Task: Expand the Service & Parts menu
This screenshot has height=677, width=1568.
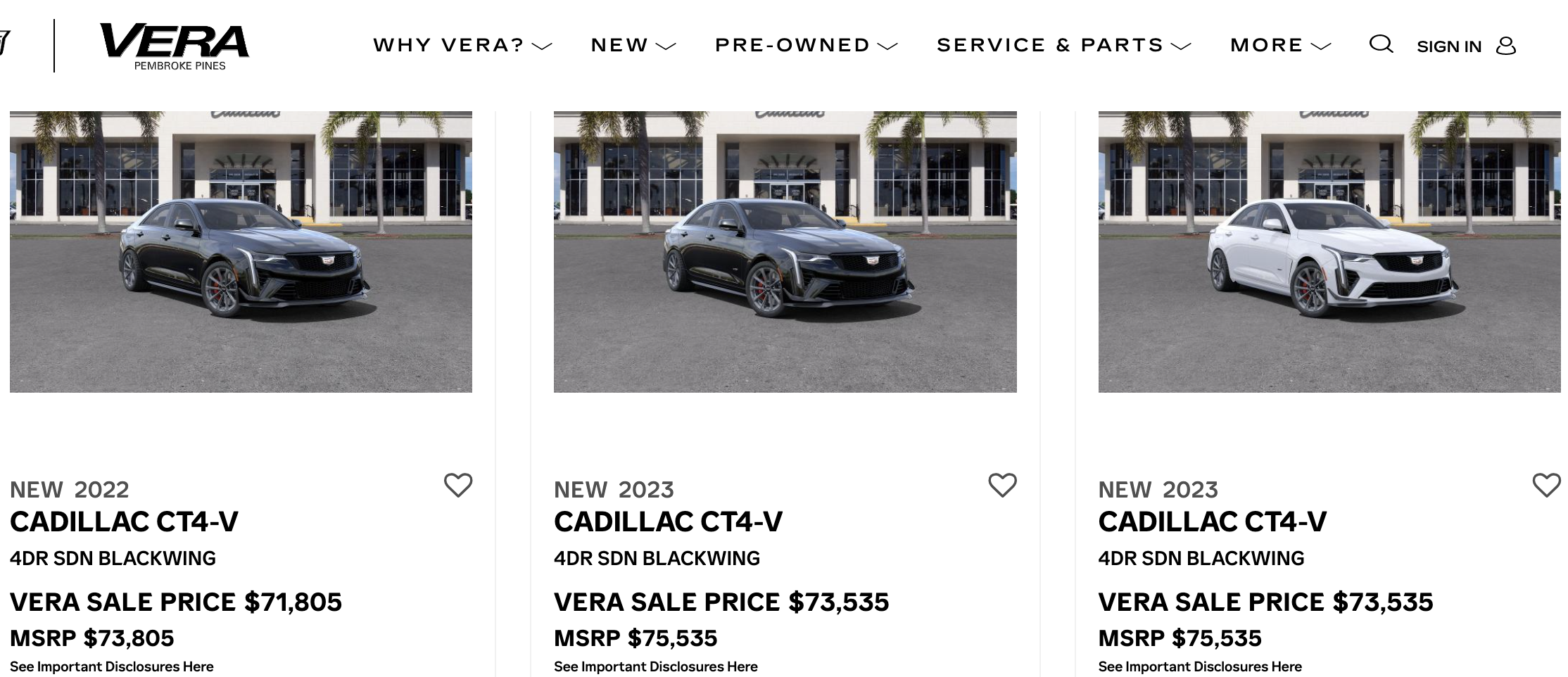Action: (x=1063, y=45)
